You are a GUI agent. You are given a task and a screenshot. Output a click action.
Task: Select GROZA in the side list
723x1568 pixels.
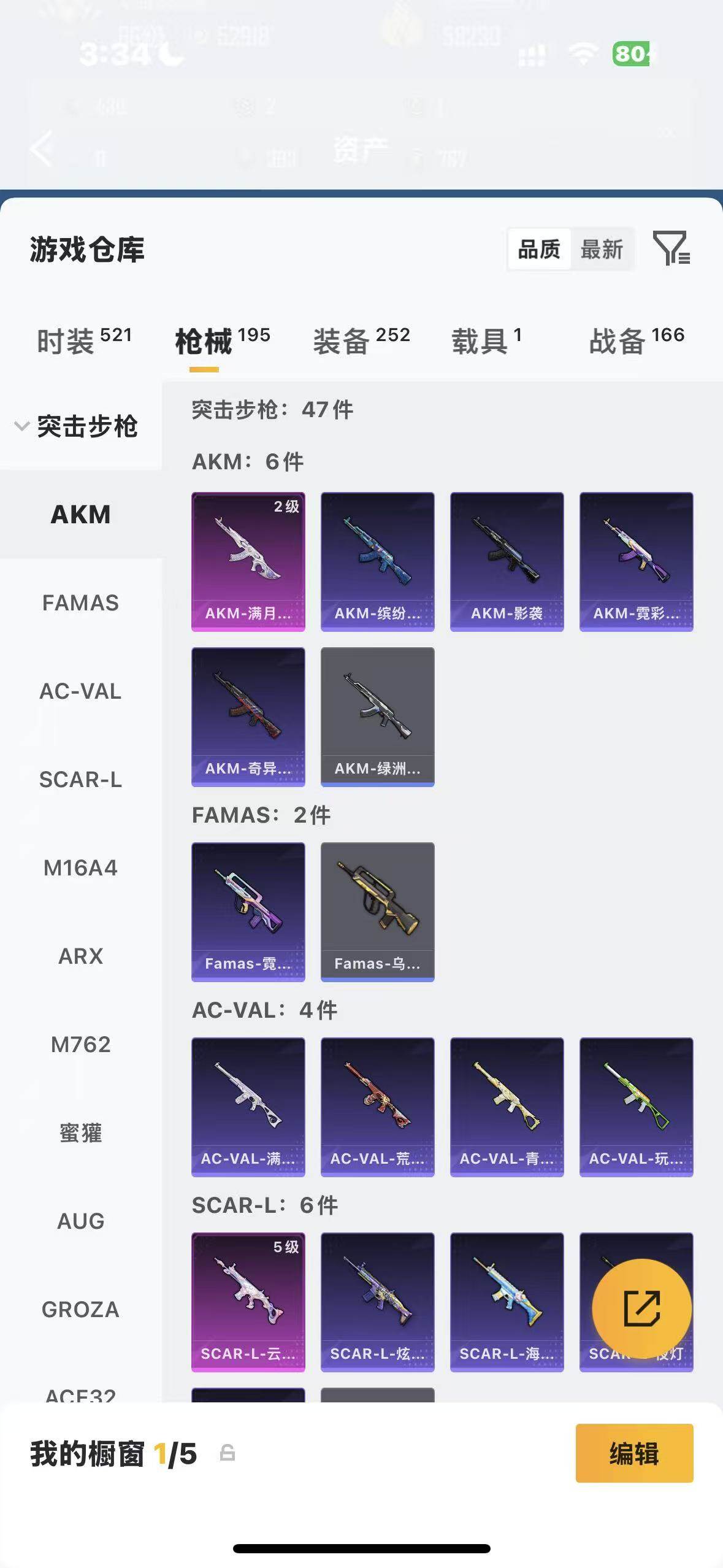[x=80, y=1309]
